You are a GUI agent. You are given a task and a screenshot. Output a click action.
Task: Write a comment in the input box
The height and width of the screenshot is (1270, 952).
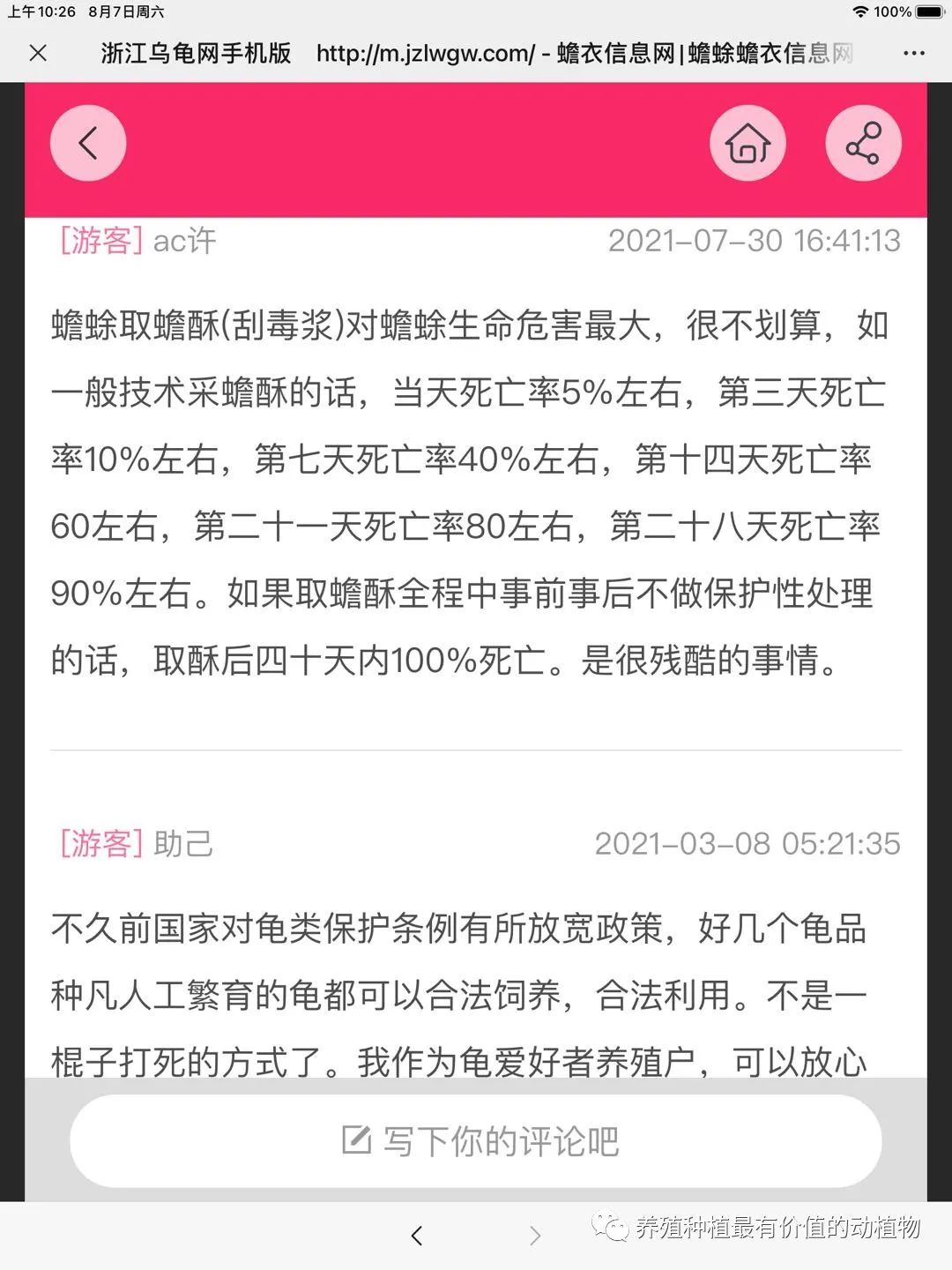point(476,1141)
